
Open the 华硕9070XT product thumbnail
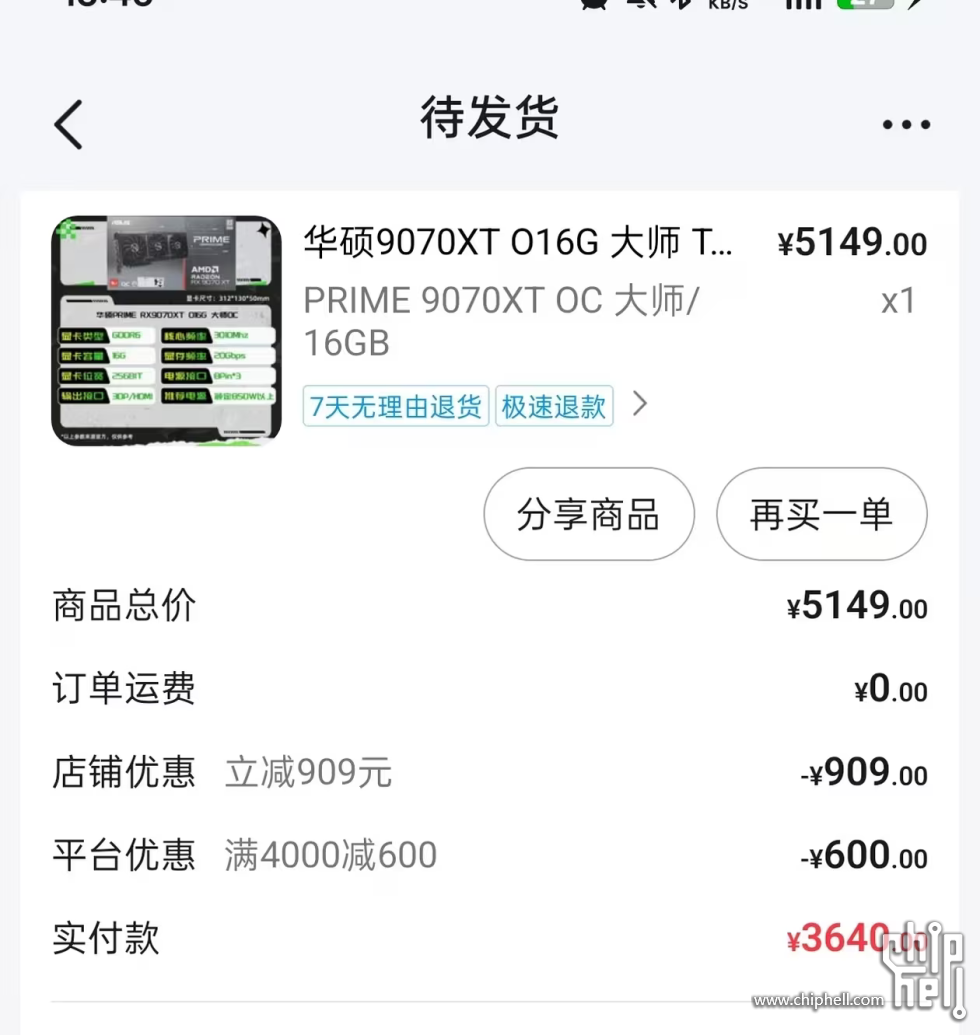(x=166, y=330)
